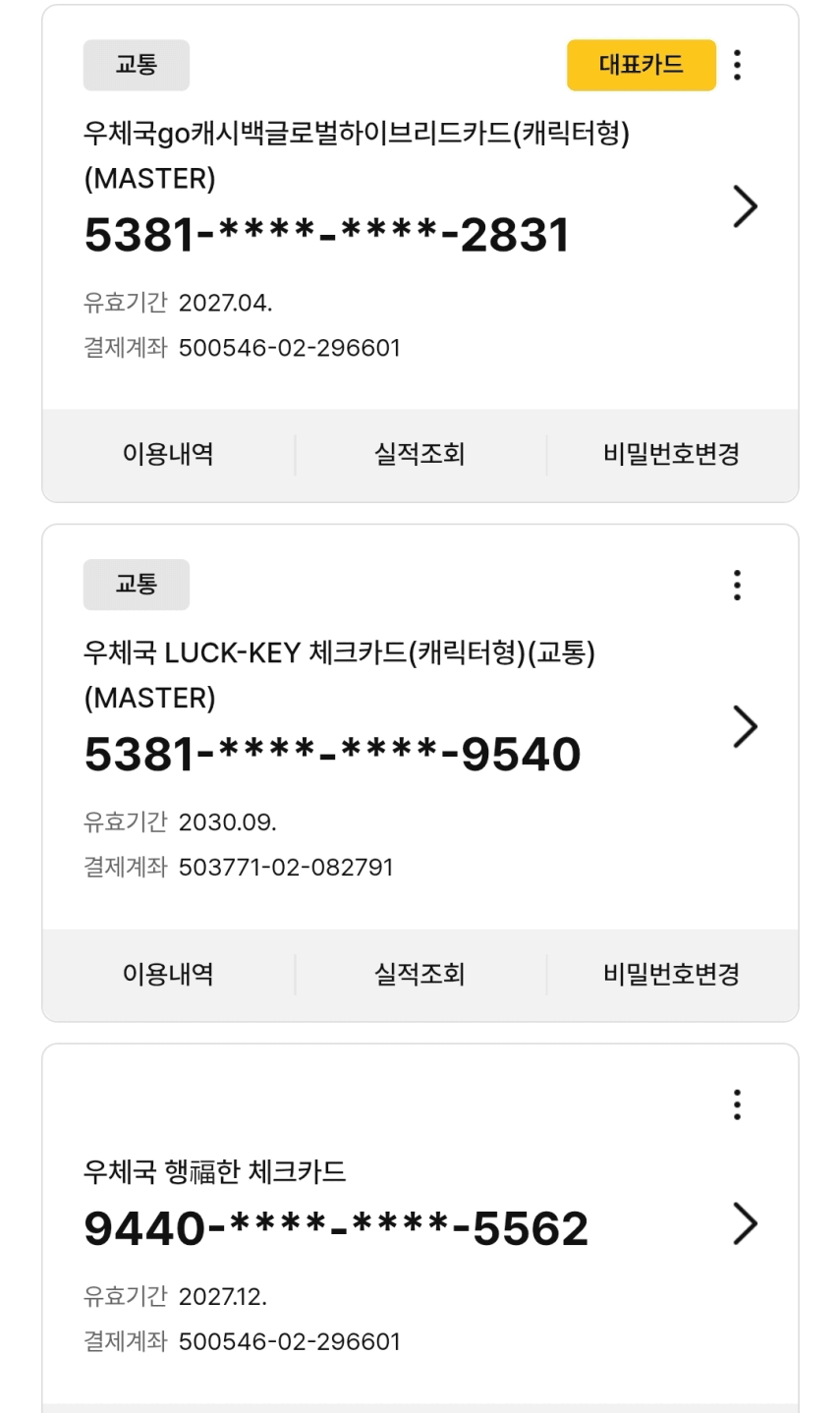Tap 비밀번호변경 for card ending 2831
This screenshot has height=1413, width=840.
pos(671,454)
